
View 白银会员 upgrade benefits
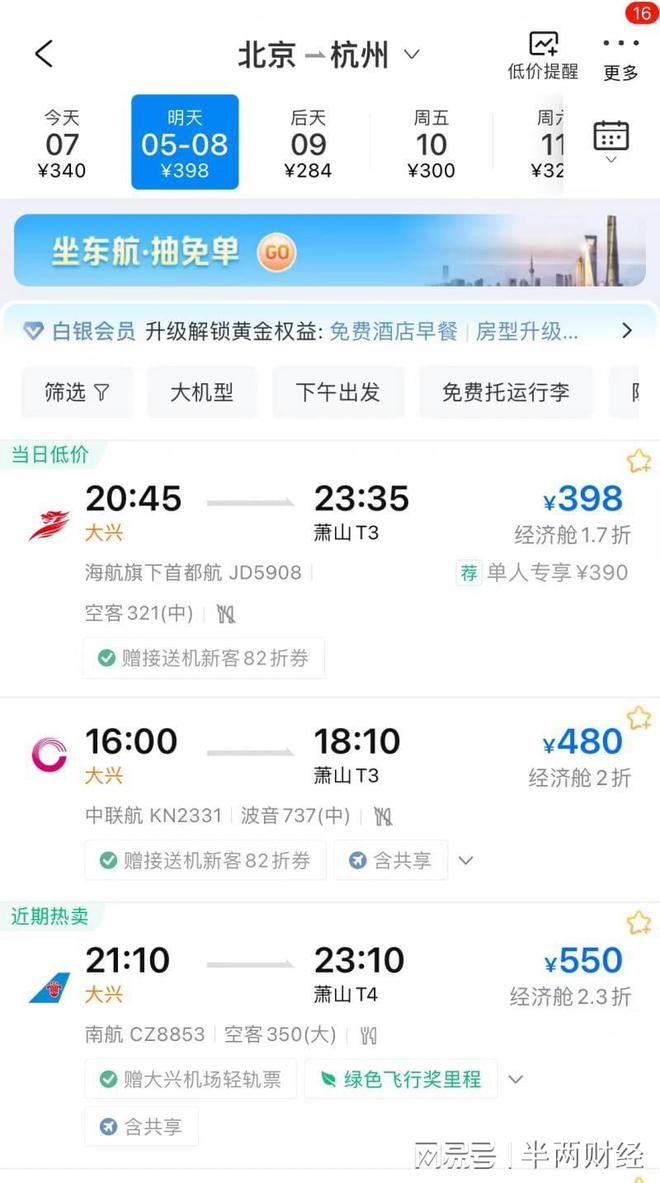[330, 331]
